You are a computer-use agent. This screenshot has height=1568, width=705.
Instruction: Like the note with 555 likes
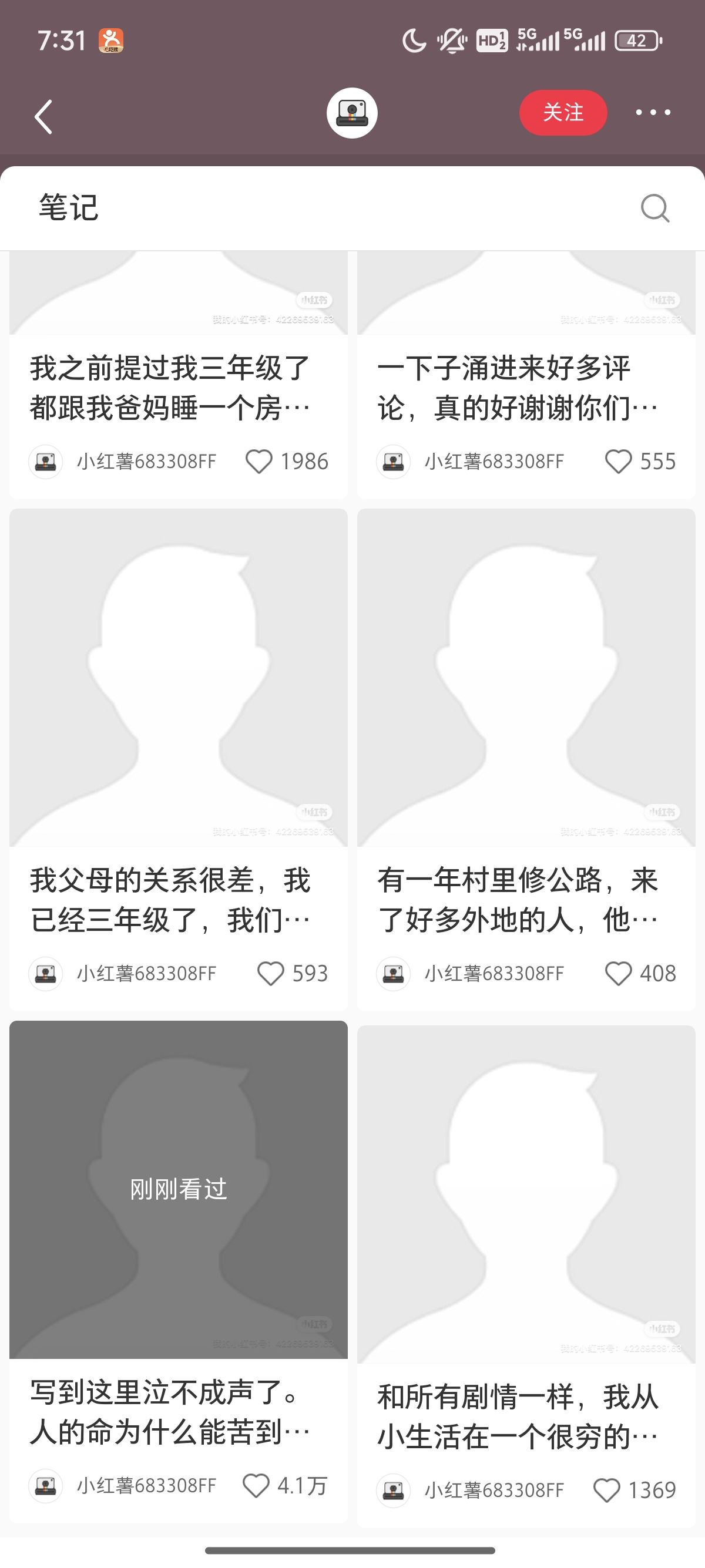(619, 462)
